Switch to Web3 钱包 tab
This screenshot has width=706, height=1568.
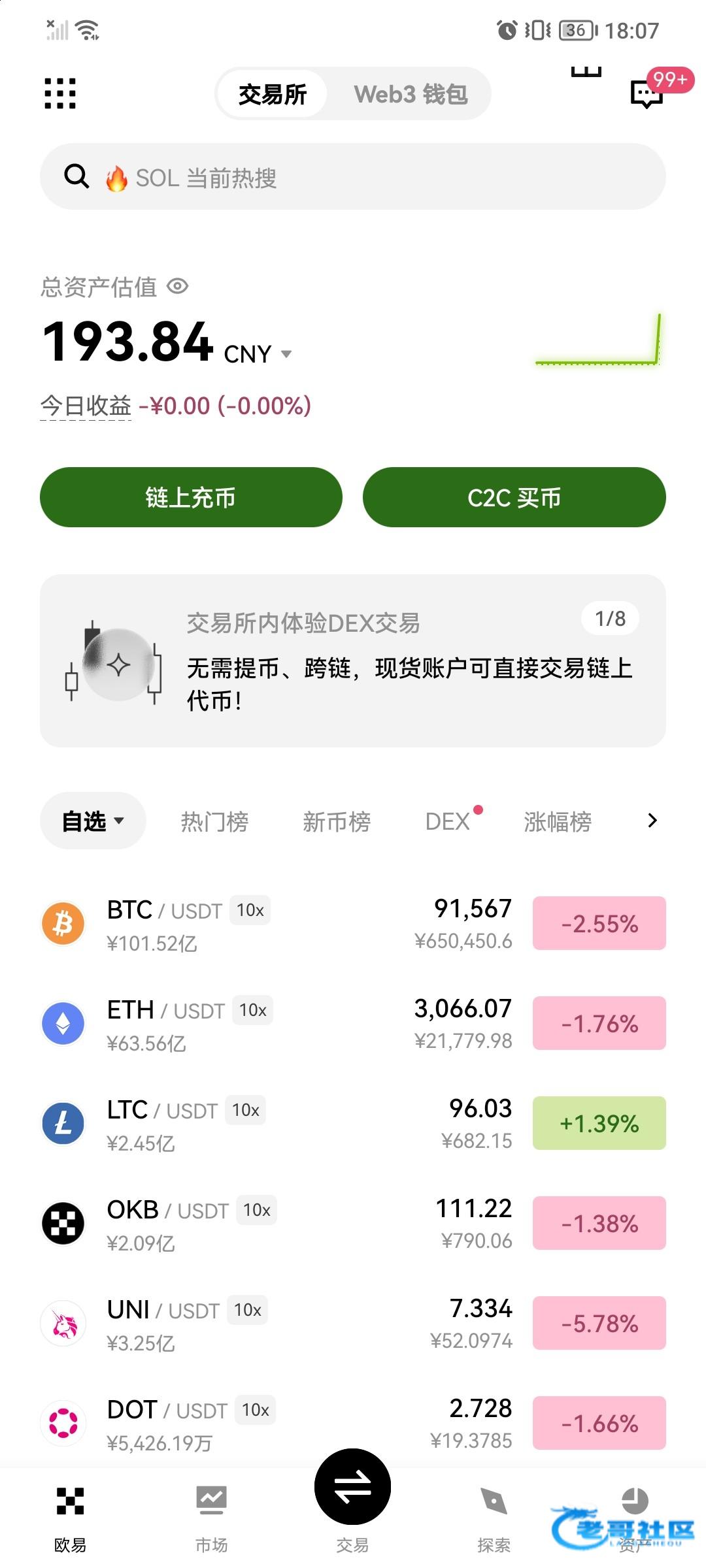point(411,94)
